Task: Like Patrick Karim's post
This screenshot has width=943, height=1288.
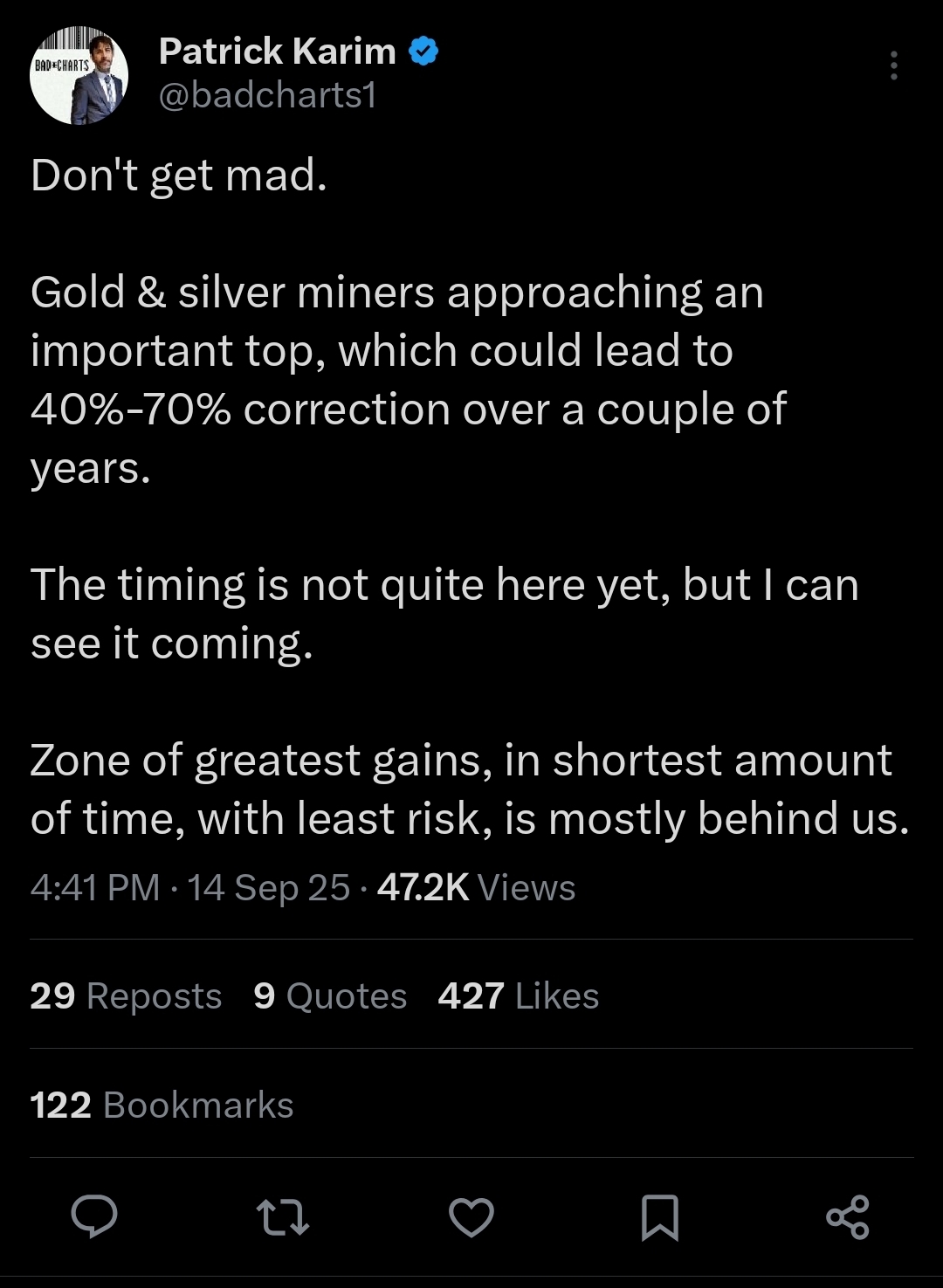Action: [x=471, y=1217]
